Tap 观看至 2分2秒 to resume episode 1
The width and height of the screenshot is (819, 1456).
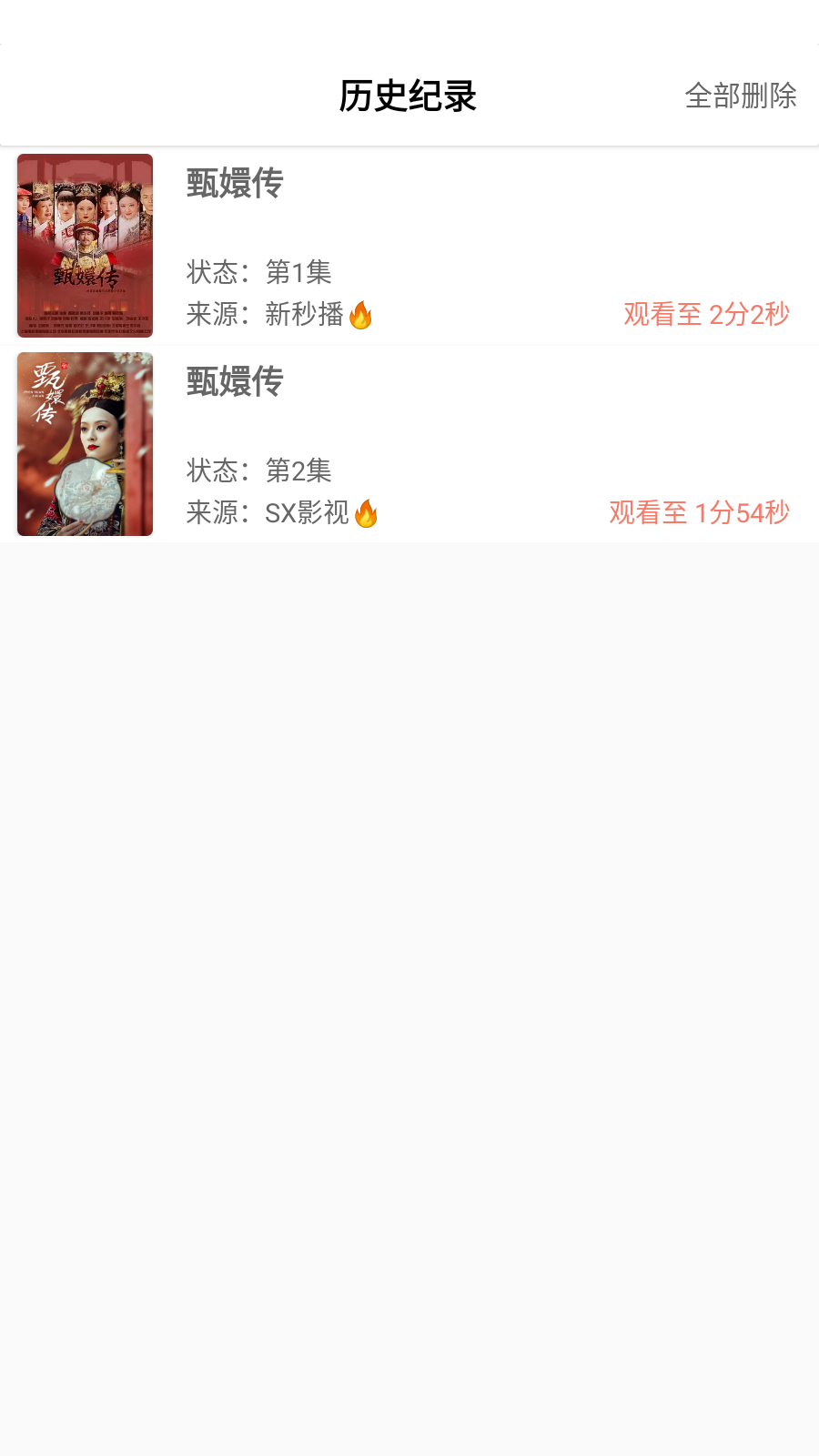tap(706, 315)
